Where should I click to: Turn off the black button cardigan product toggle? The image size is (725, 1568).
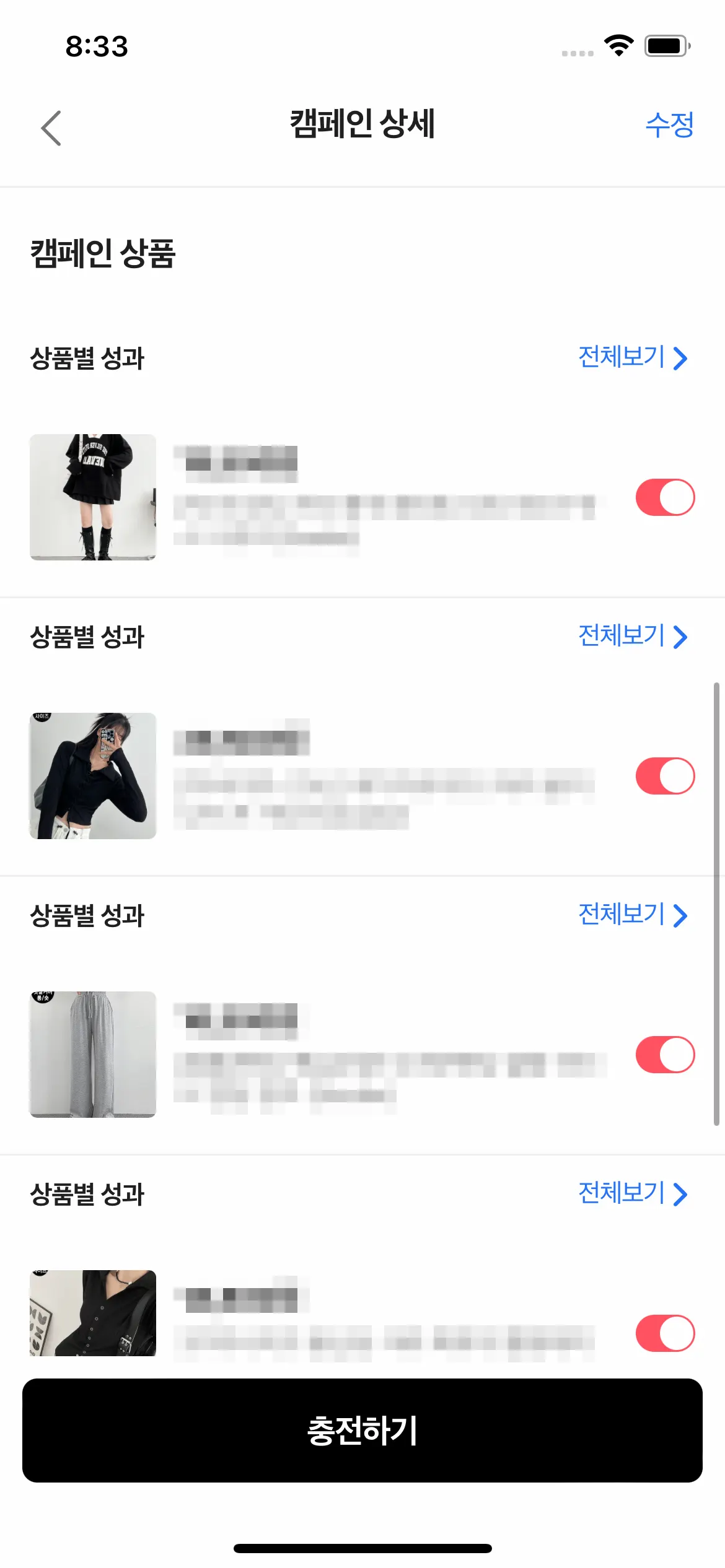[665, 1333]
